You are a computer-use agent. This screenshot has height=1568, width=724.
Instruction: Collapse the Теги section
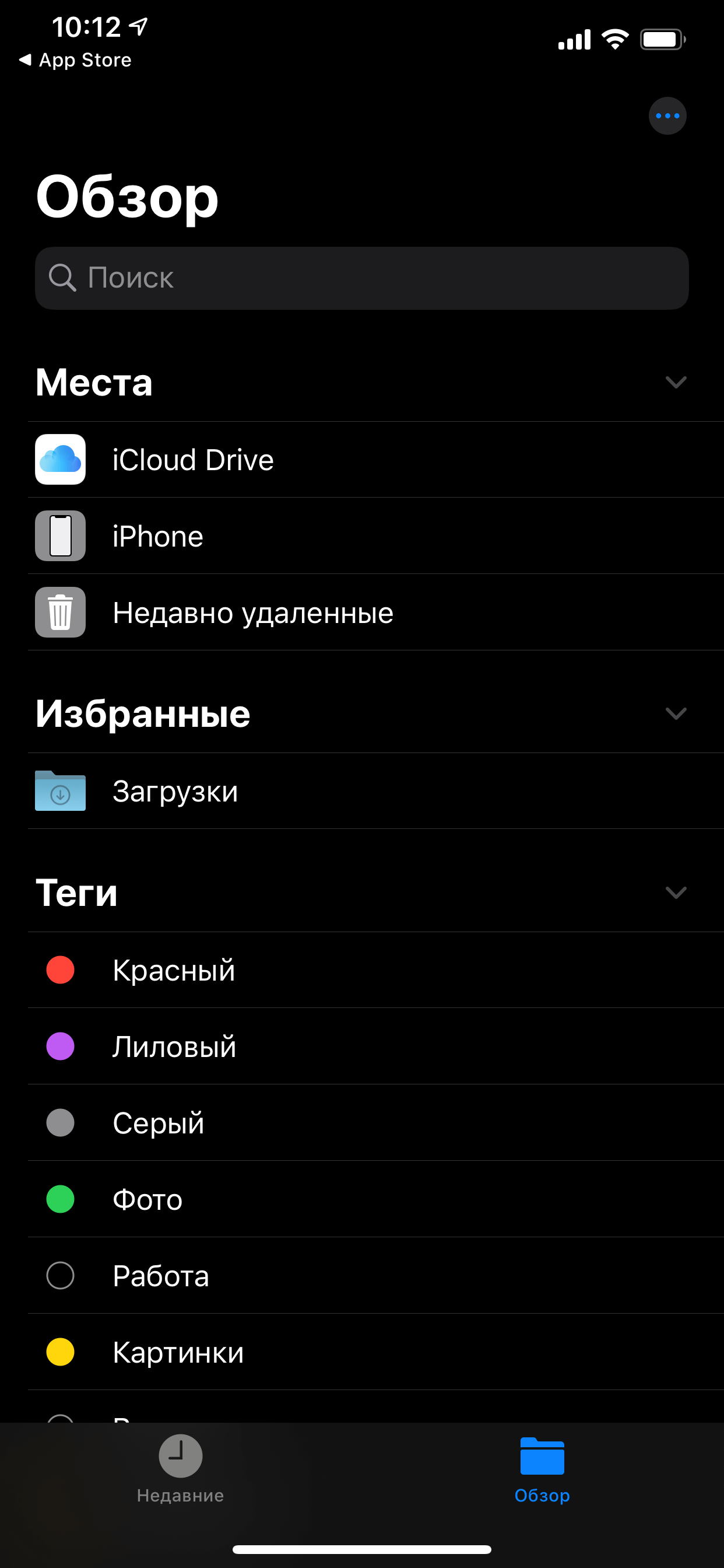[676, 892]
